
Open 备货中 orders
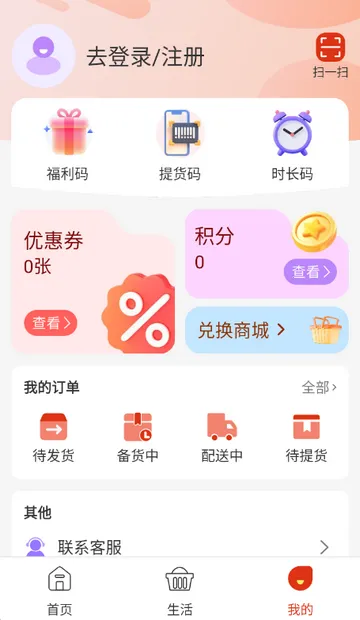[x=138, y=438]
